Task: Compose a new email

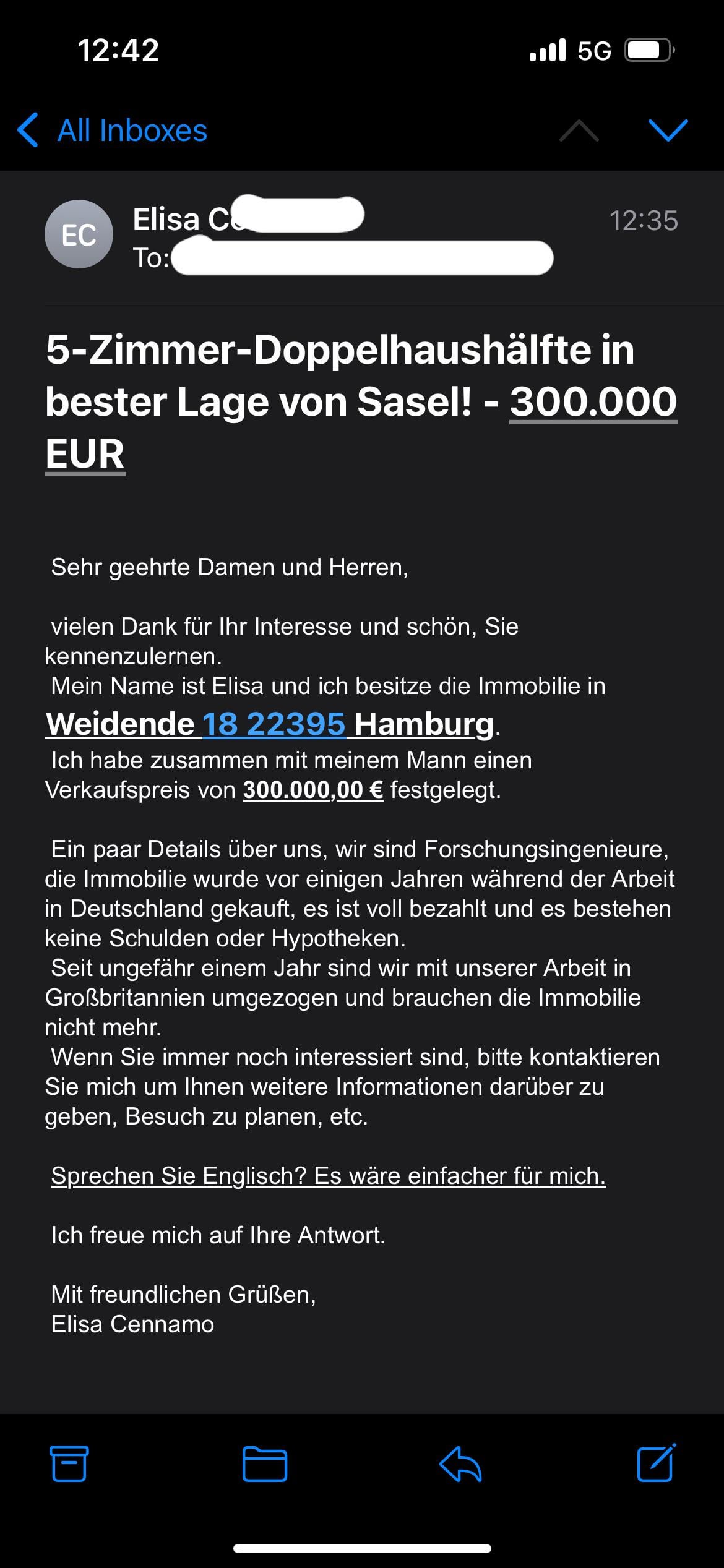Action: (x=656, y=1463)
